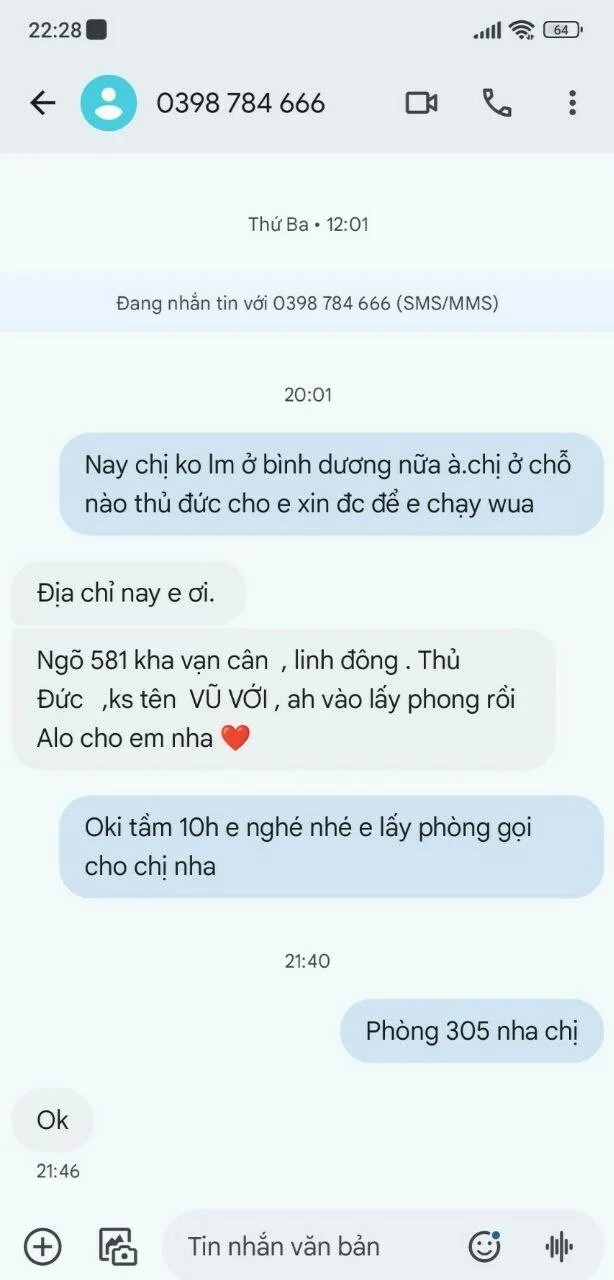The width and height of the screenshot is (614, 1280).
Task: Start a video call
Action: pyautogui.click(x=421, y=103)
